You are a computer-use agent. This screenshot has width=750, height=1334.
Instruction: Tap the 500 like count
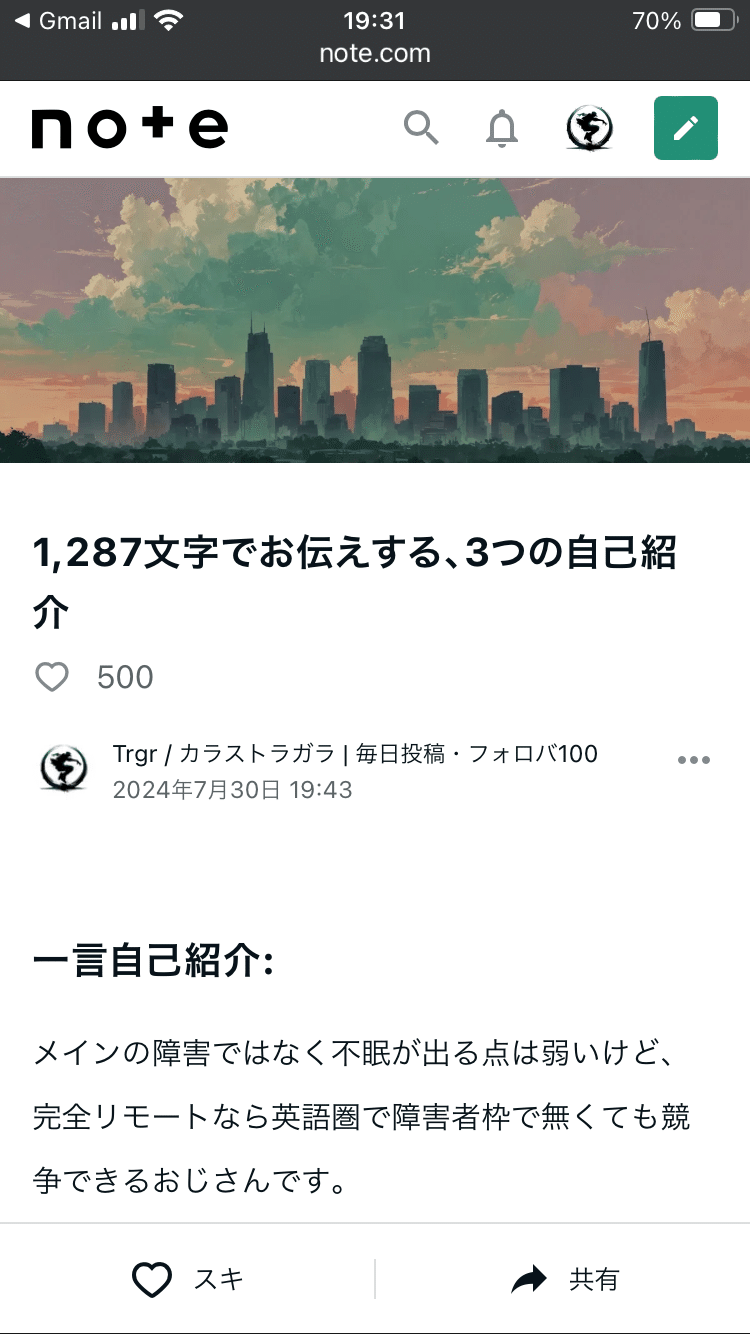point(125,677)
